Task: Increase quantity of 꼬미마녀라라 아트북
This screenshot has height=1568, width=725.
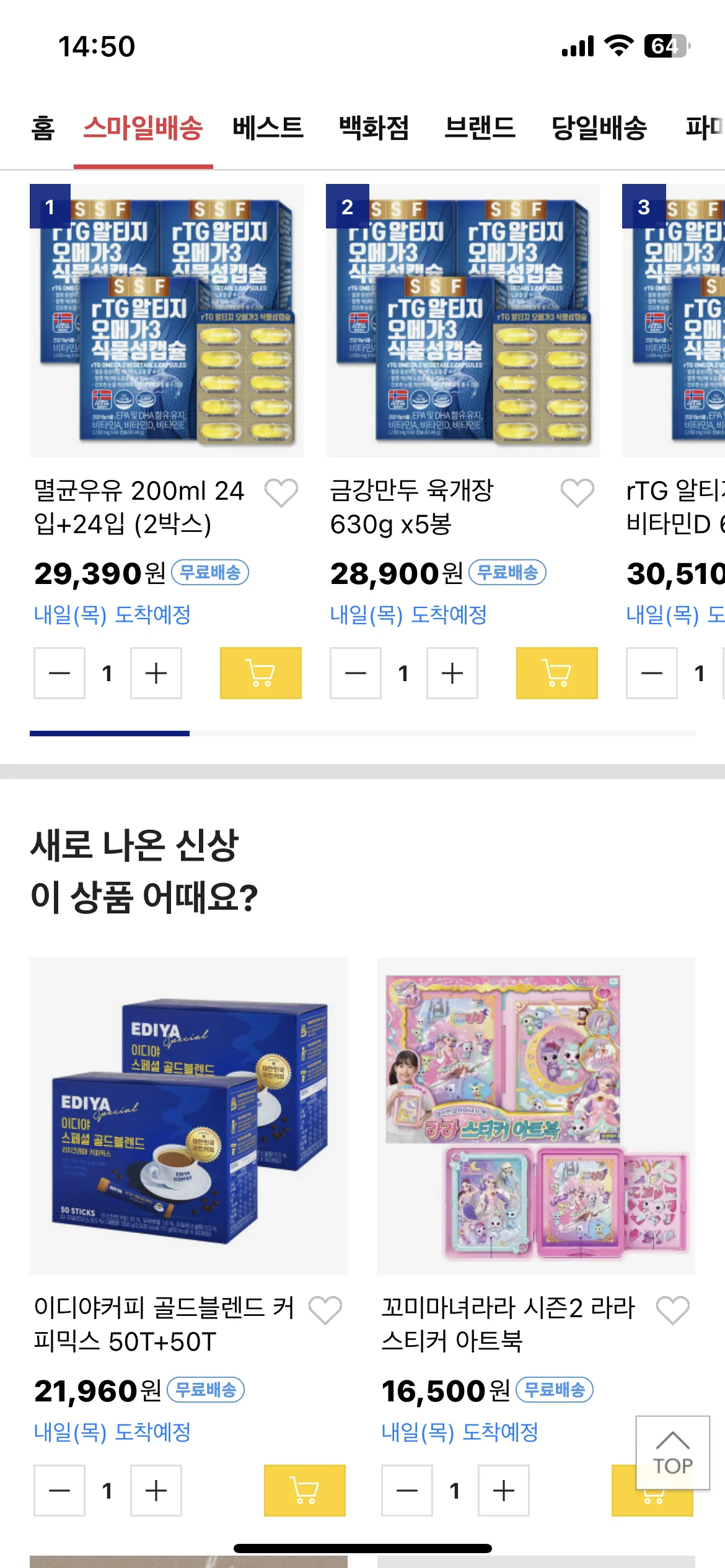Action: coord(504,1491)
